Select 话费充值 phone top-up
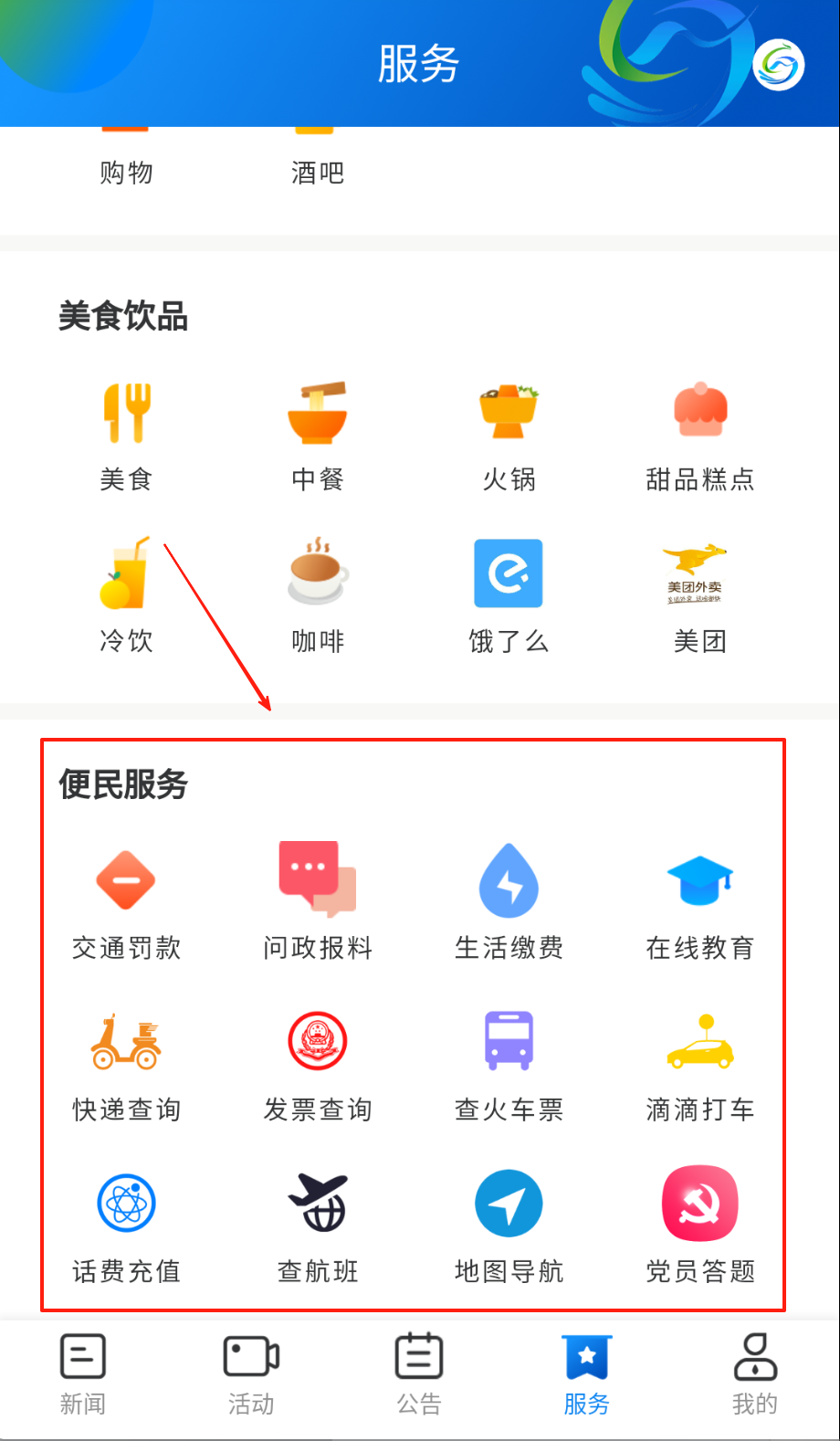This screenshot has height=1441, width=840. pyautogui.click(x=126, y=1225)
